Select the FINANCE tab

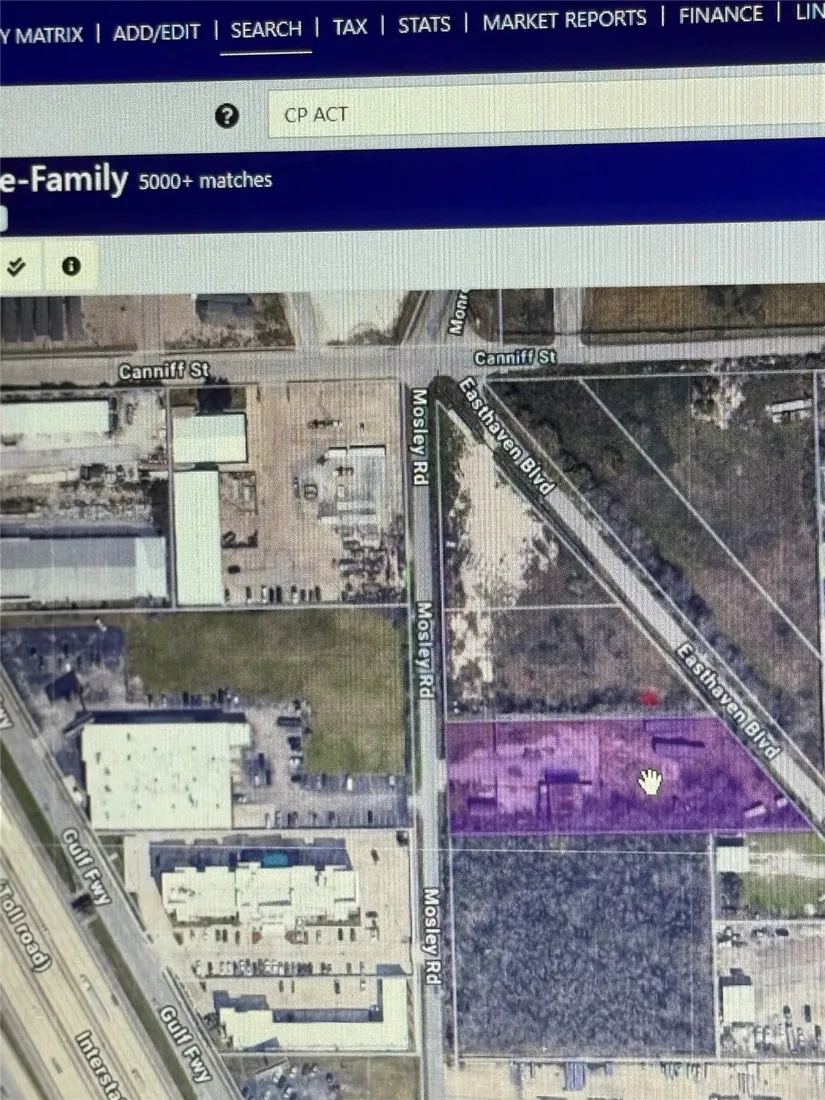click(720, 15)
